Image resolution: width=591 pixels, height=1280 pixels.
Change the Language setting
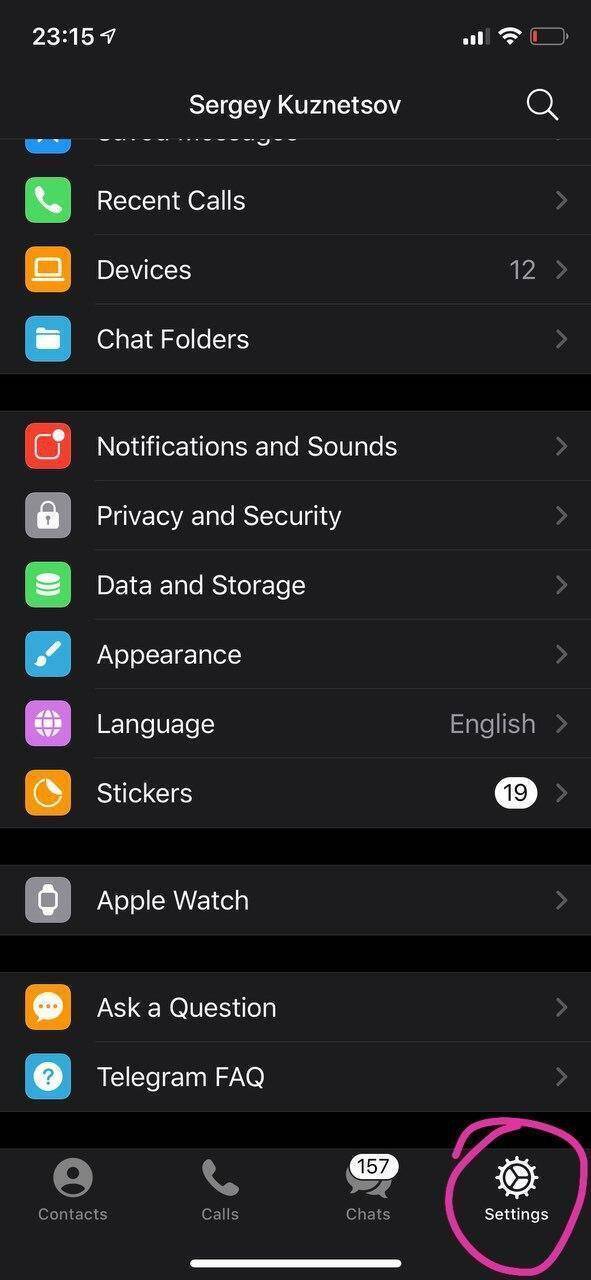[x=295, y=724]
